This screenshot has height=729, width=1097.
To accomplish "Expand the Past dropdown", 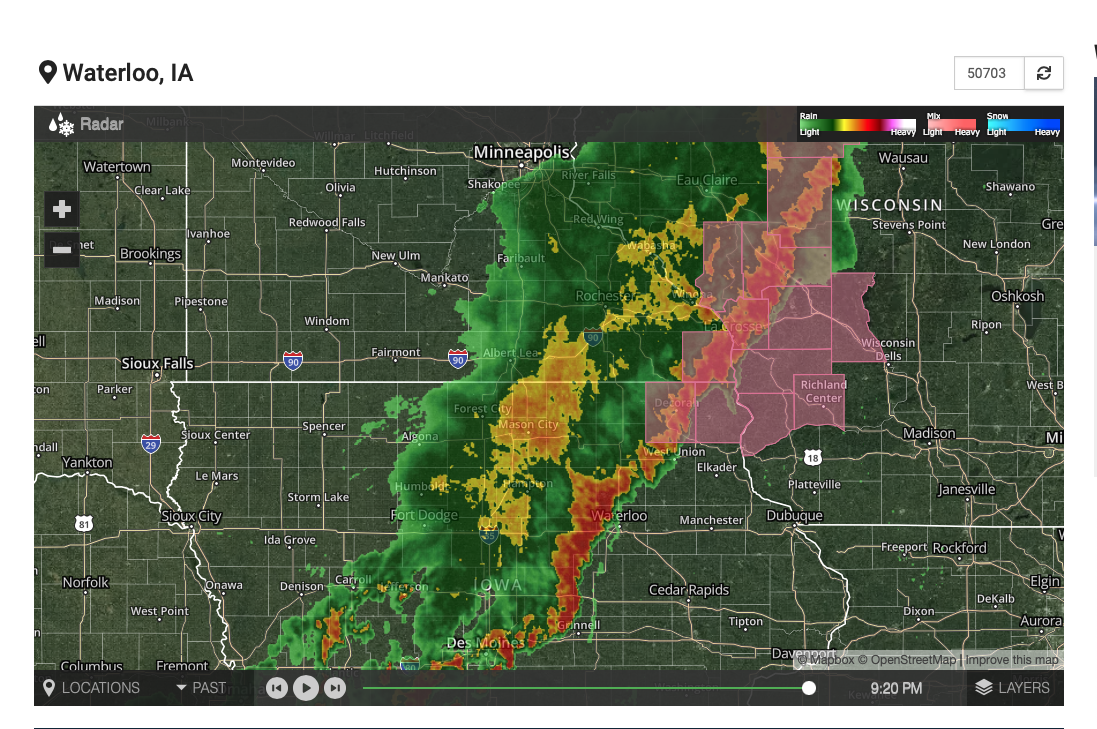I will click(x=201, y=688).
